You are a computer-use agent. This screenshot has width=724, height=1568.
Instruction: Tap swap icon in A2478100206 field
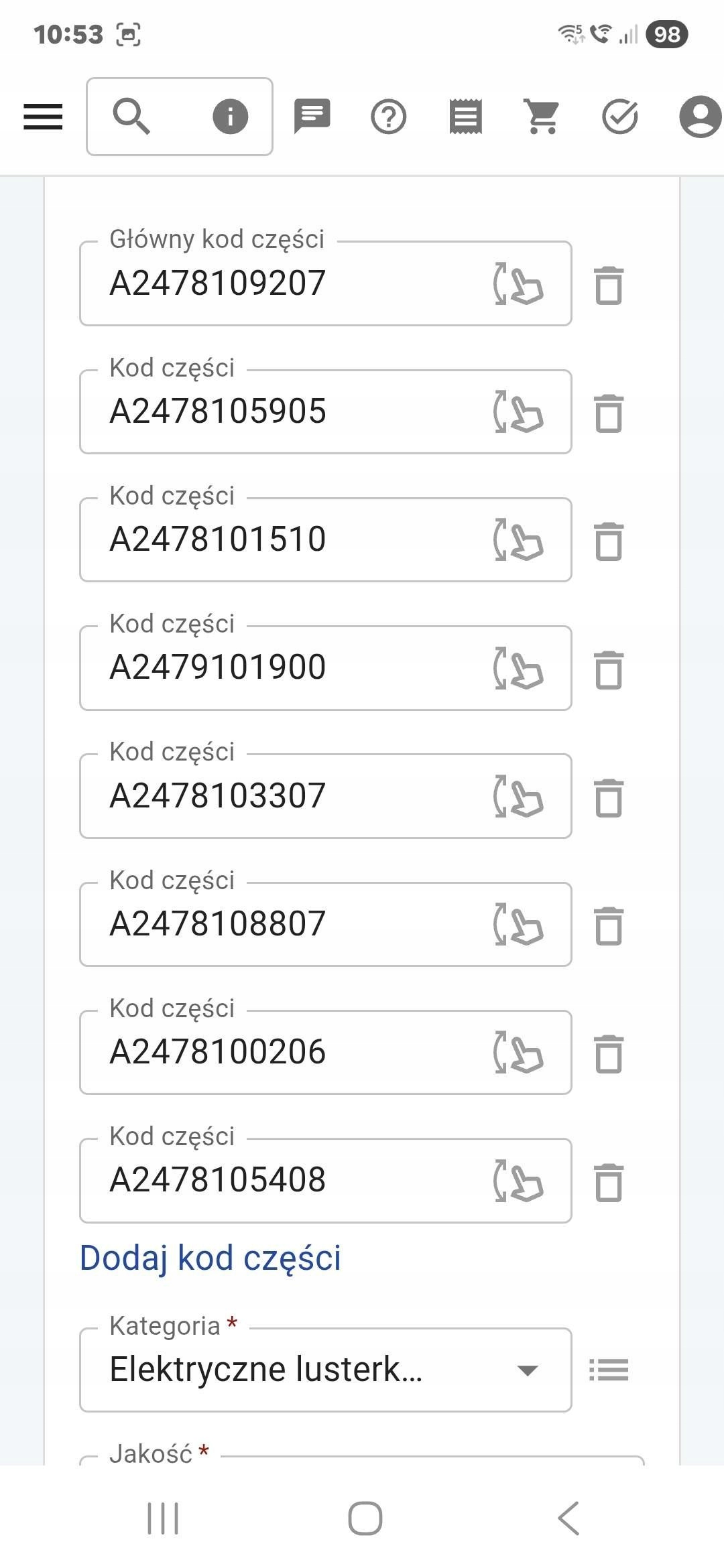518,1053
